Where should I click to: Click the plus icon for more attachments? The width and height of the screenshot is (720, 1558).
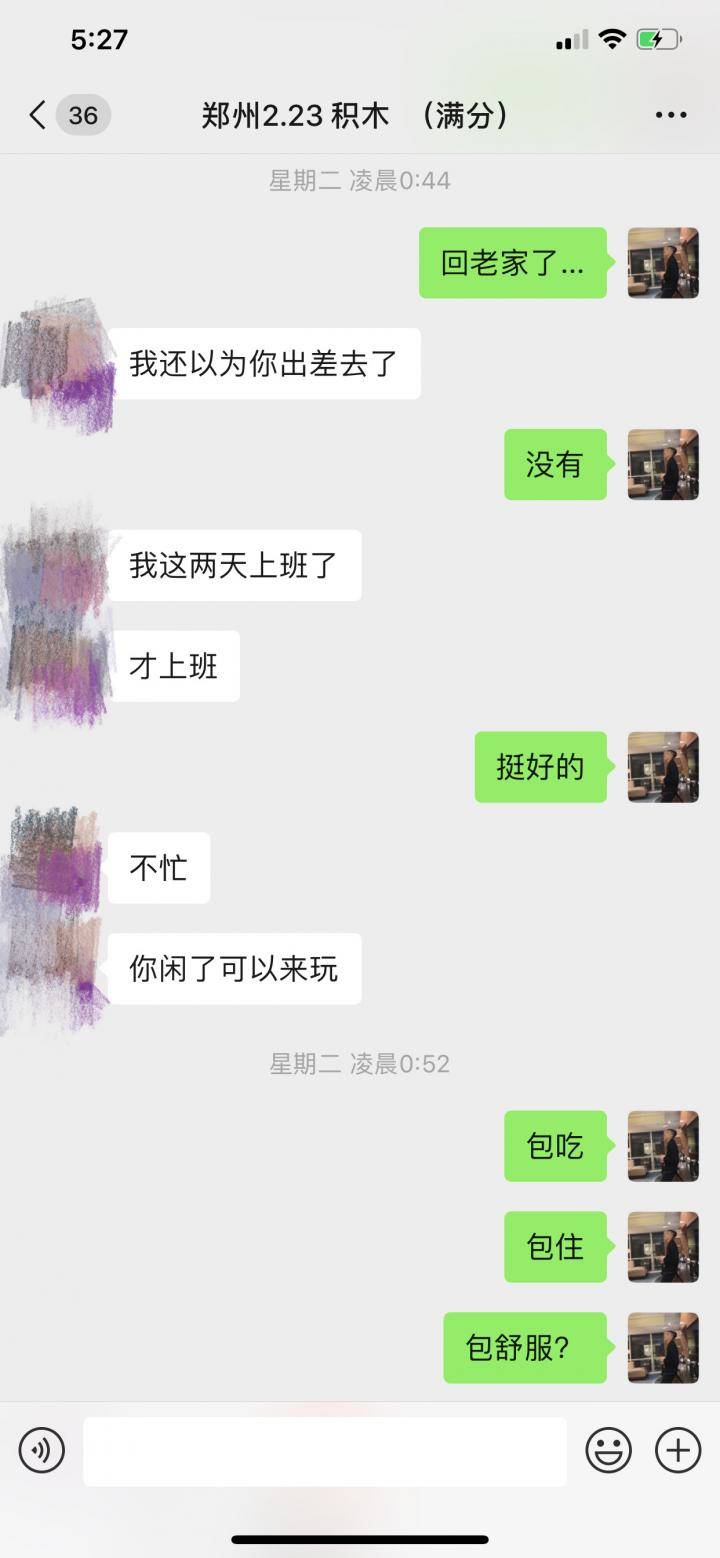pos(677,1450)
